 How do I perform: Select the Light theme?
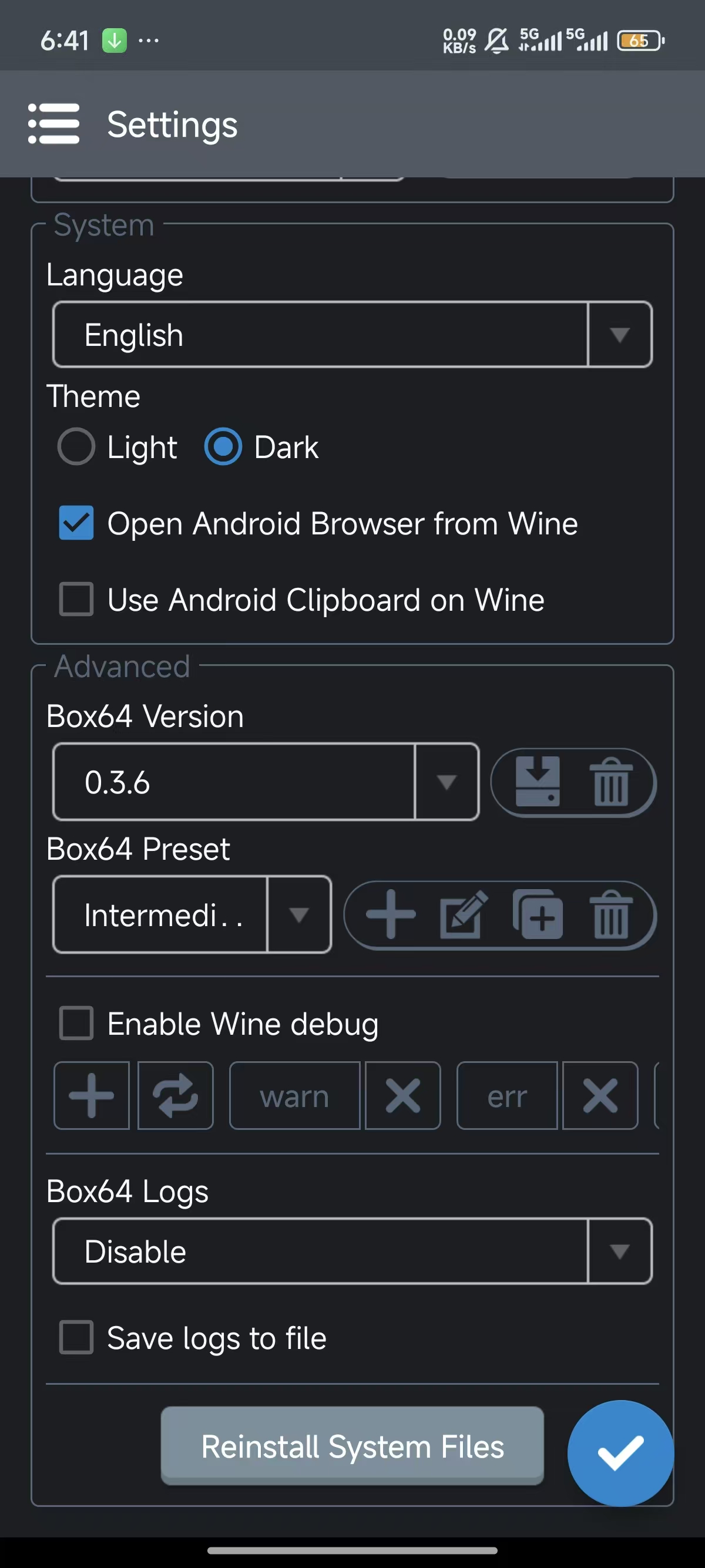coord(76,447)
